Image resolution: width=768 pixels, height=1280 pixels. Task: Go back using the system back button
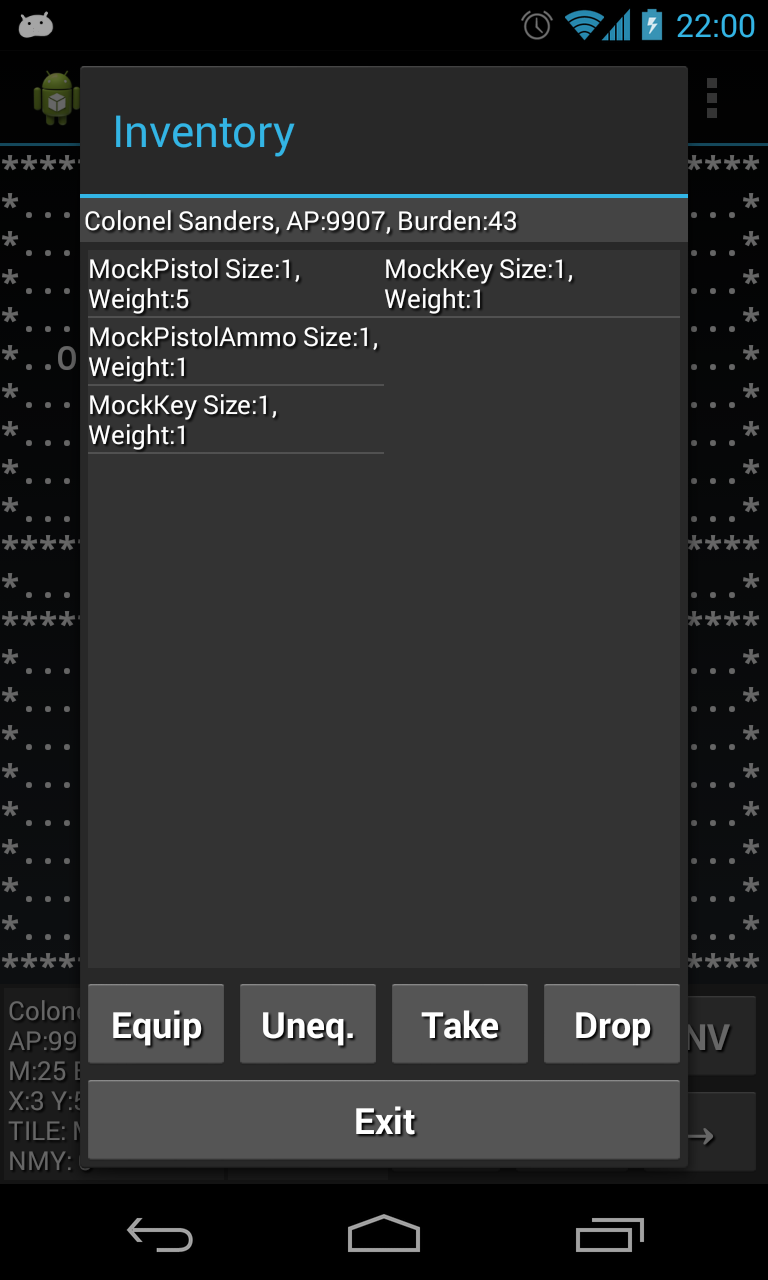click(x=160, y=1236)
